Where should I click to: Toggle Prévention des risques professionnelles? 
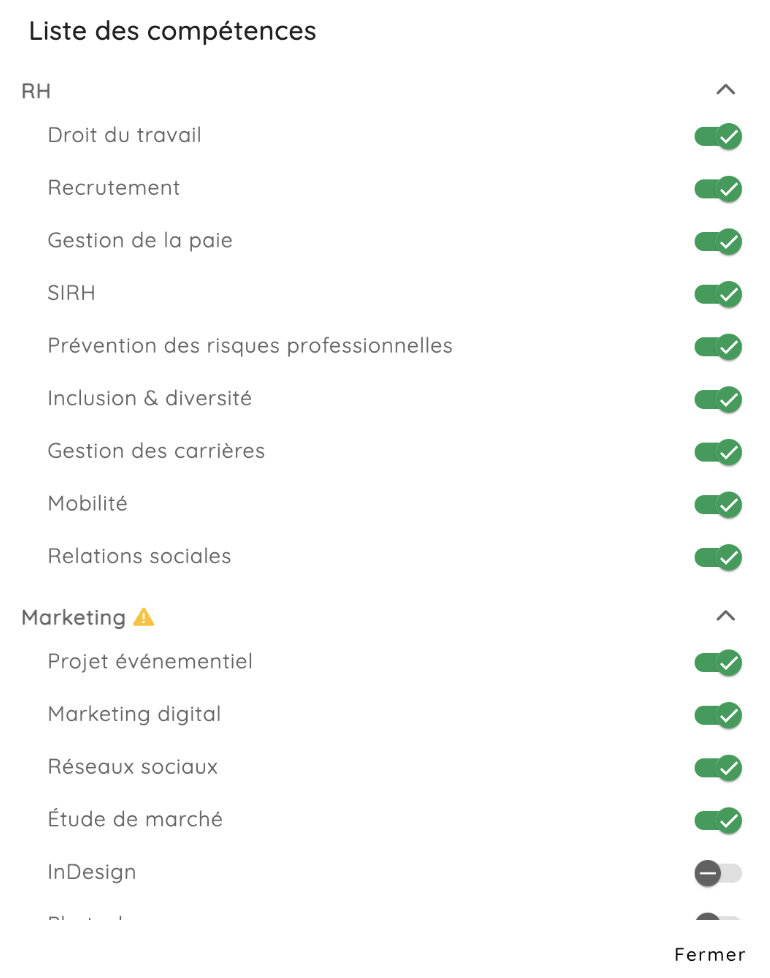(717, 346)
